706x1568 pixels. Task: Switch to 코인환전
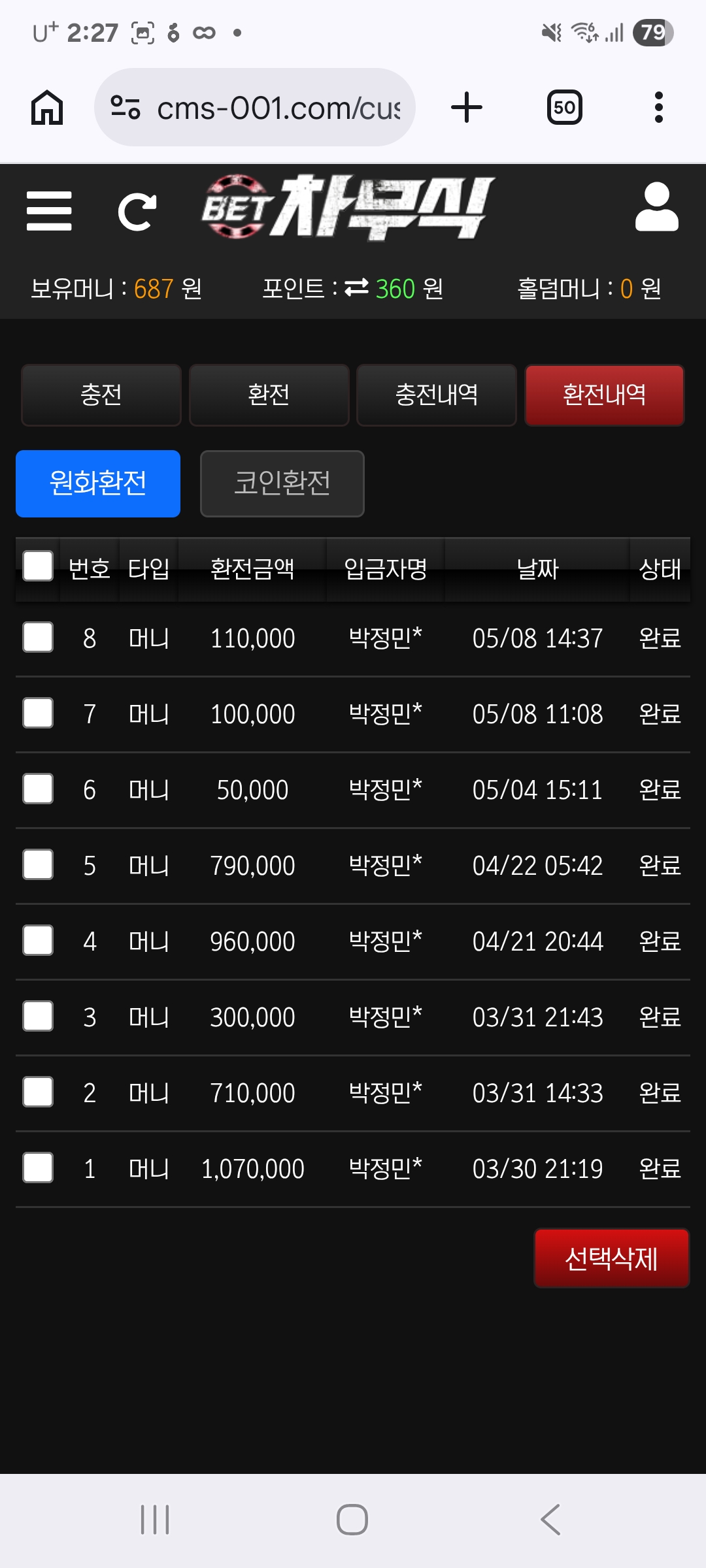pyautogui.click(x=282, y=483)
